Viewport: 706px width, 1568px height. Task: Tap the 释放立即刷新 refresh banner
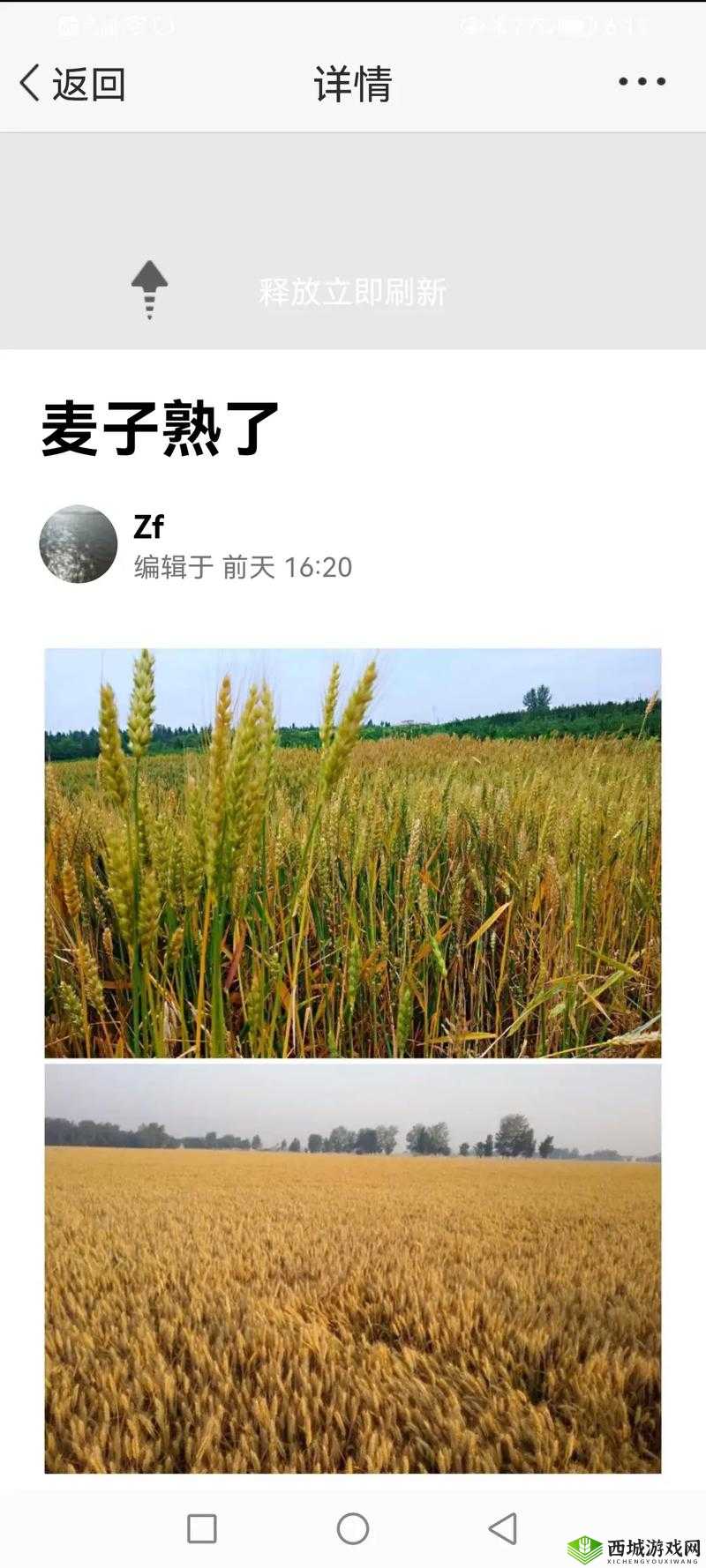tap(353, 291)
